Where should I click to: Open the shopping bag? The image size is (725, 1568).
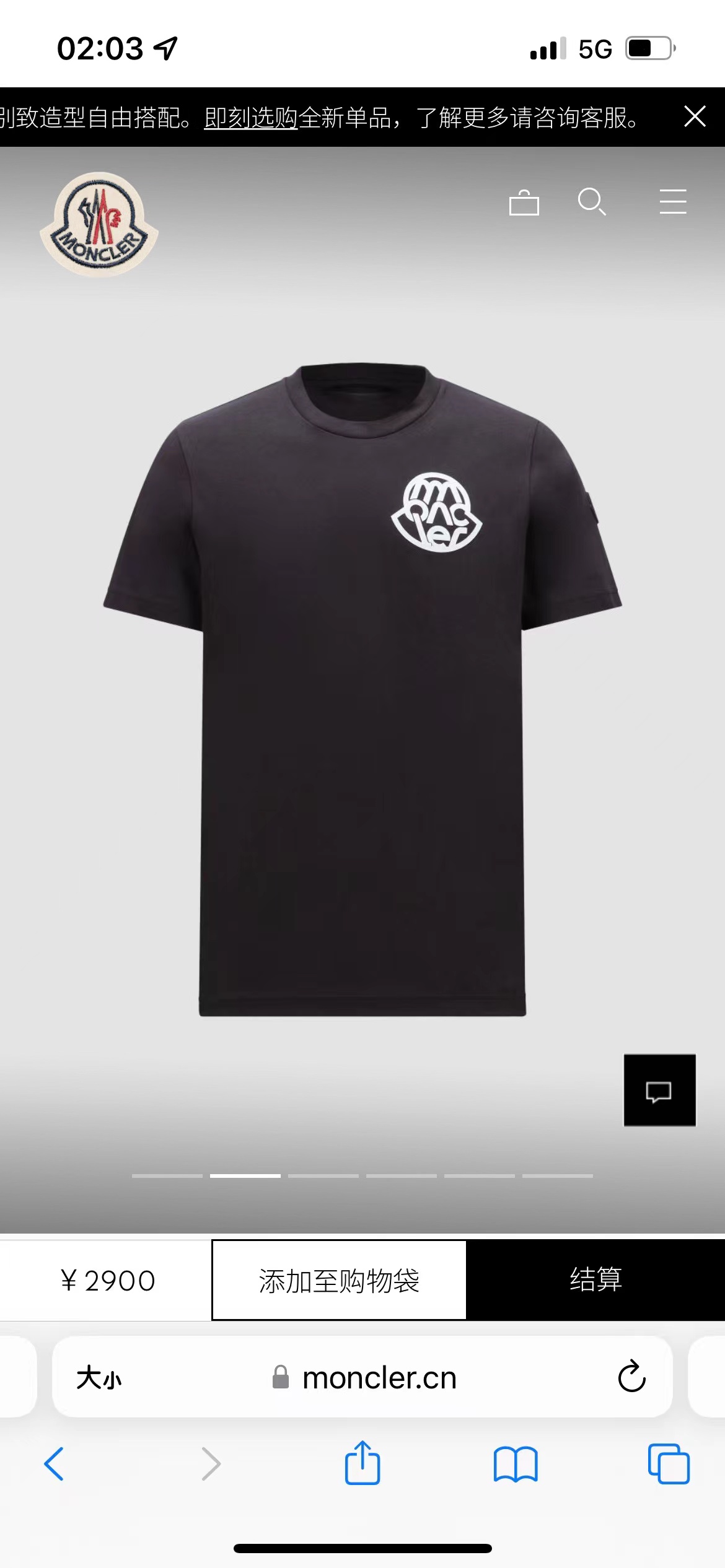pyautogui.click(x=524, y=202)
